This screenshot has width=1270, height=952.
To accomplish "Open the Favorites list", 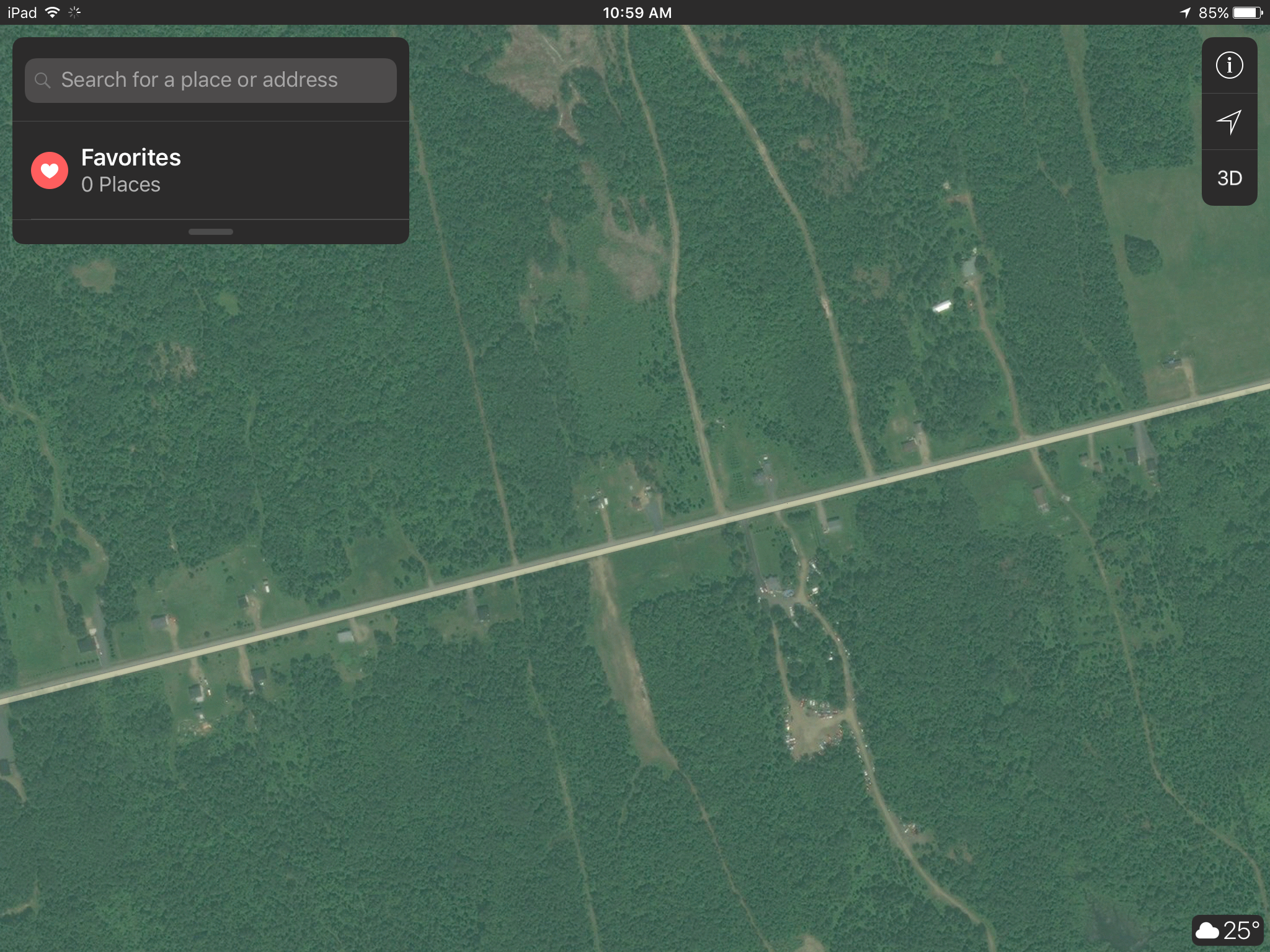I will [130, 170].
